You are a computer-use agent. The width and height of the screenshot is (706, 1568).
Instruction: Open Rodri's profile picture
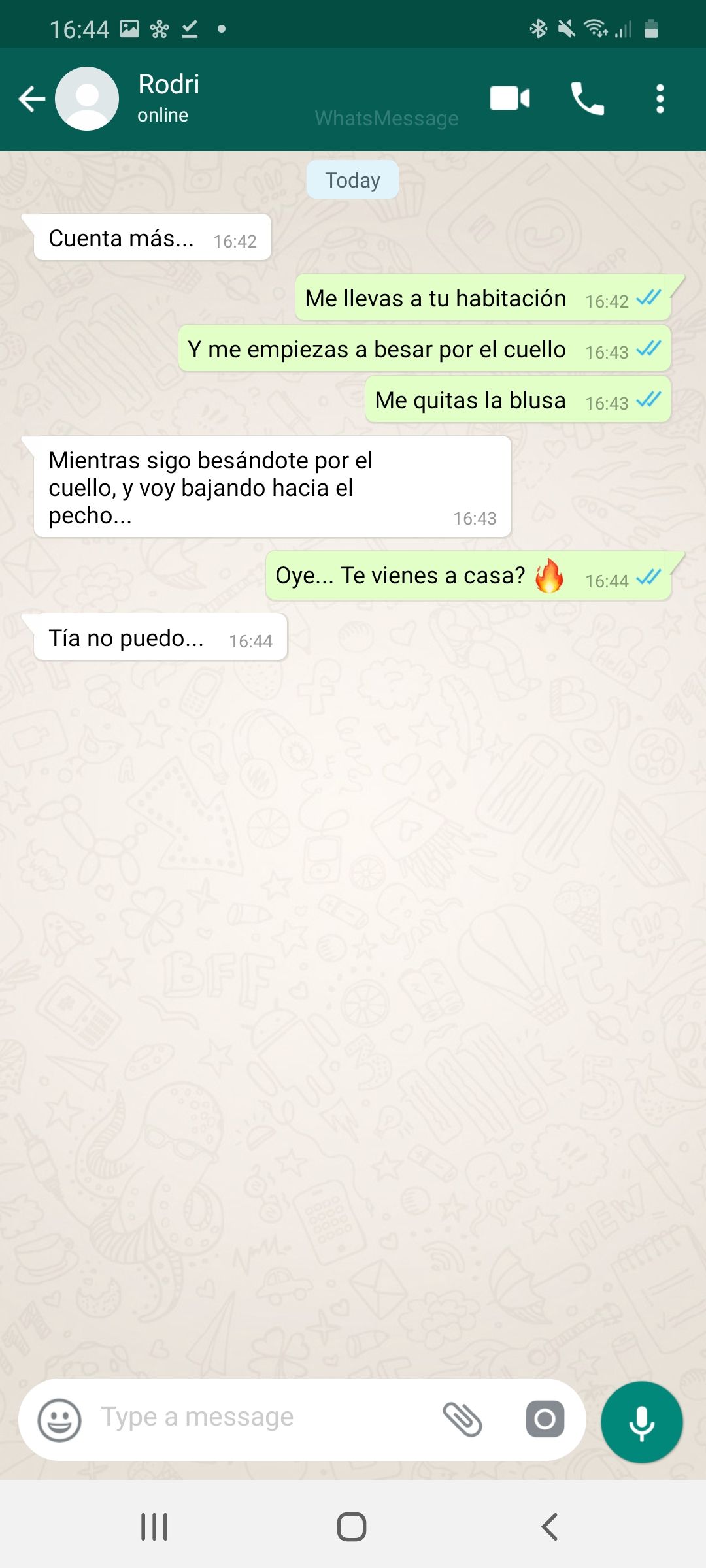pyautogui.click(x=87, y=99)
